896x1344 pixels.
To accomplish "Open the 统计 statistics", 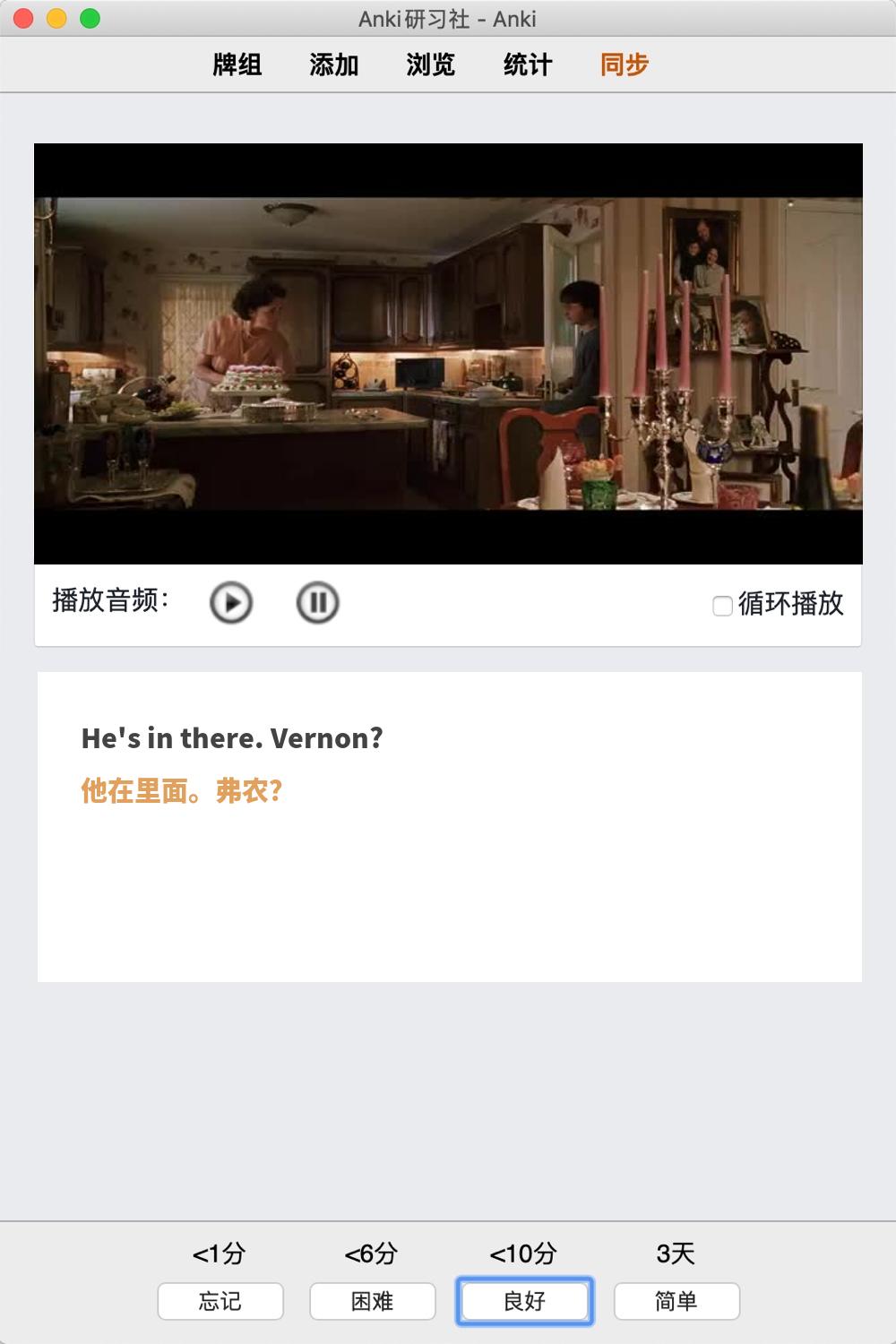I will (528, 65).
